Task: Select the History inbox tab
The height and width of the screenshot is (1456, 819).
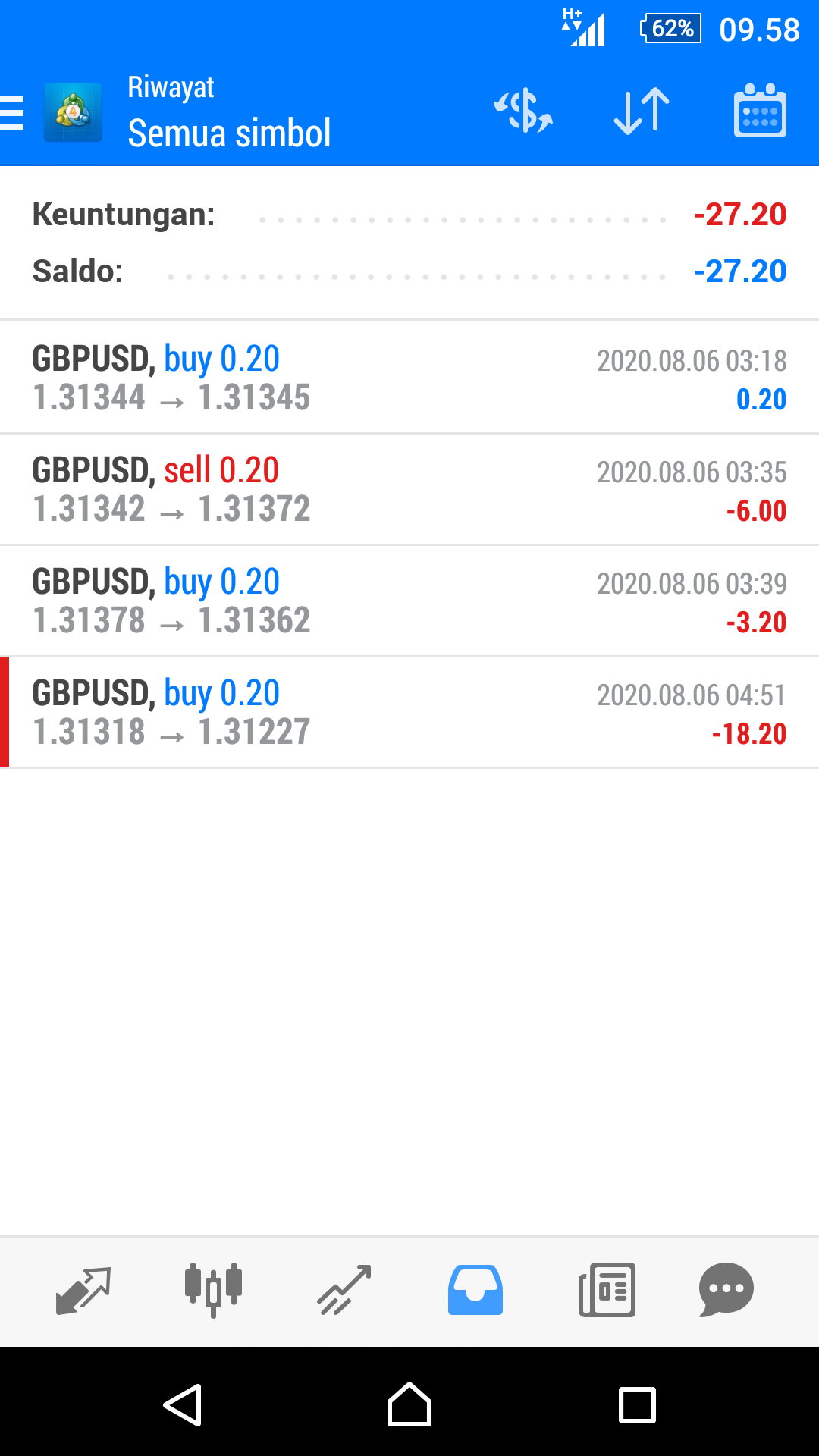Action: pos(475,1289)
